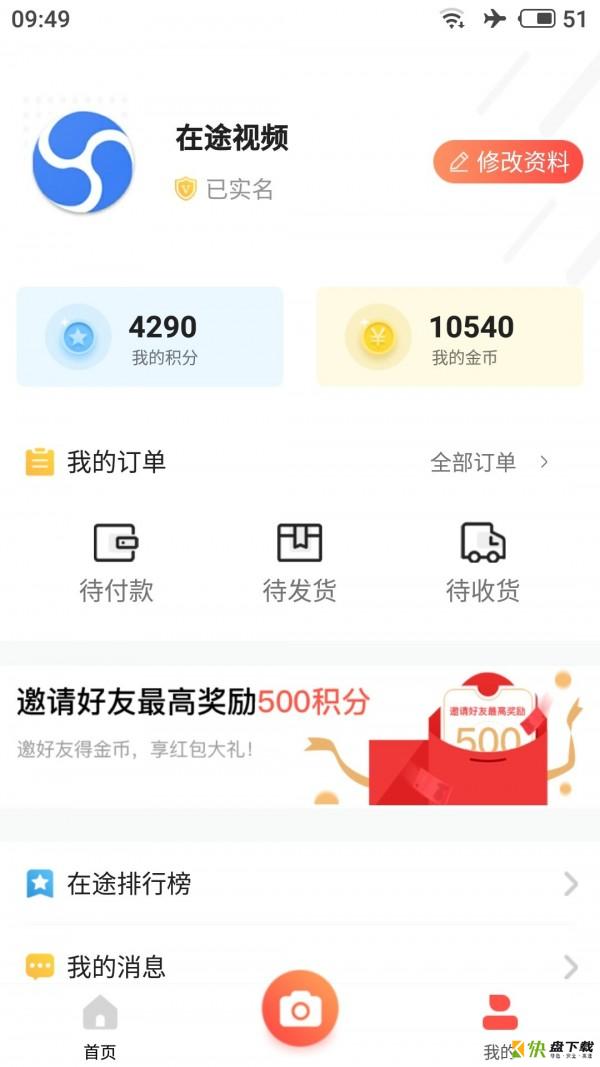Open 待发货 awaiting shipment orders
The height and width of the screenshot is (1067, 600).
coord(299,563)
